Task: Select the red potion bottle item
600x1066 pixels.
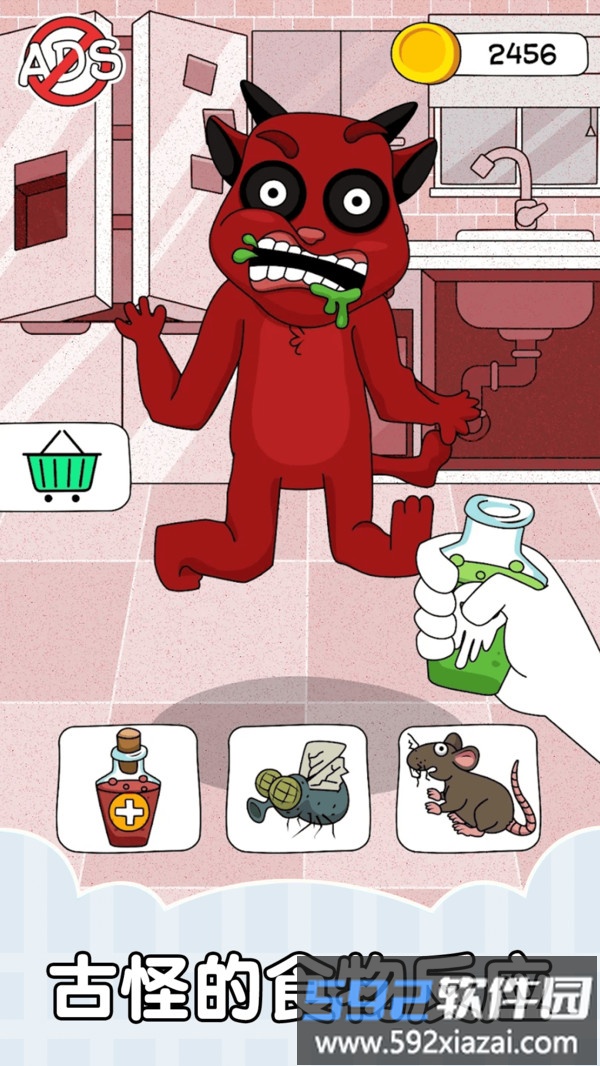Action: pos(127,789)
